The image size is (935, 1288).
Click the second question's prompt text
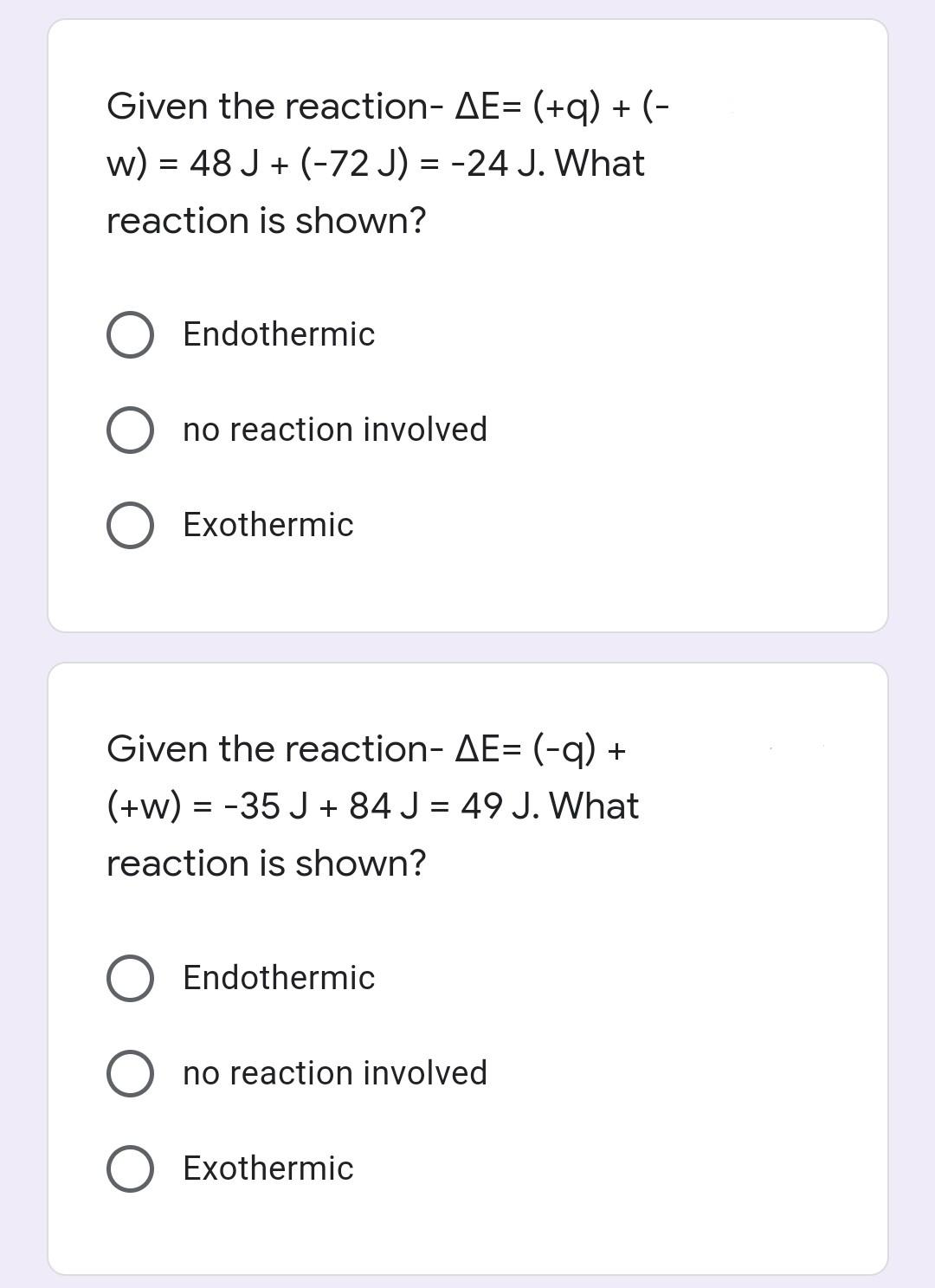372,805
